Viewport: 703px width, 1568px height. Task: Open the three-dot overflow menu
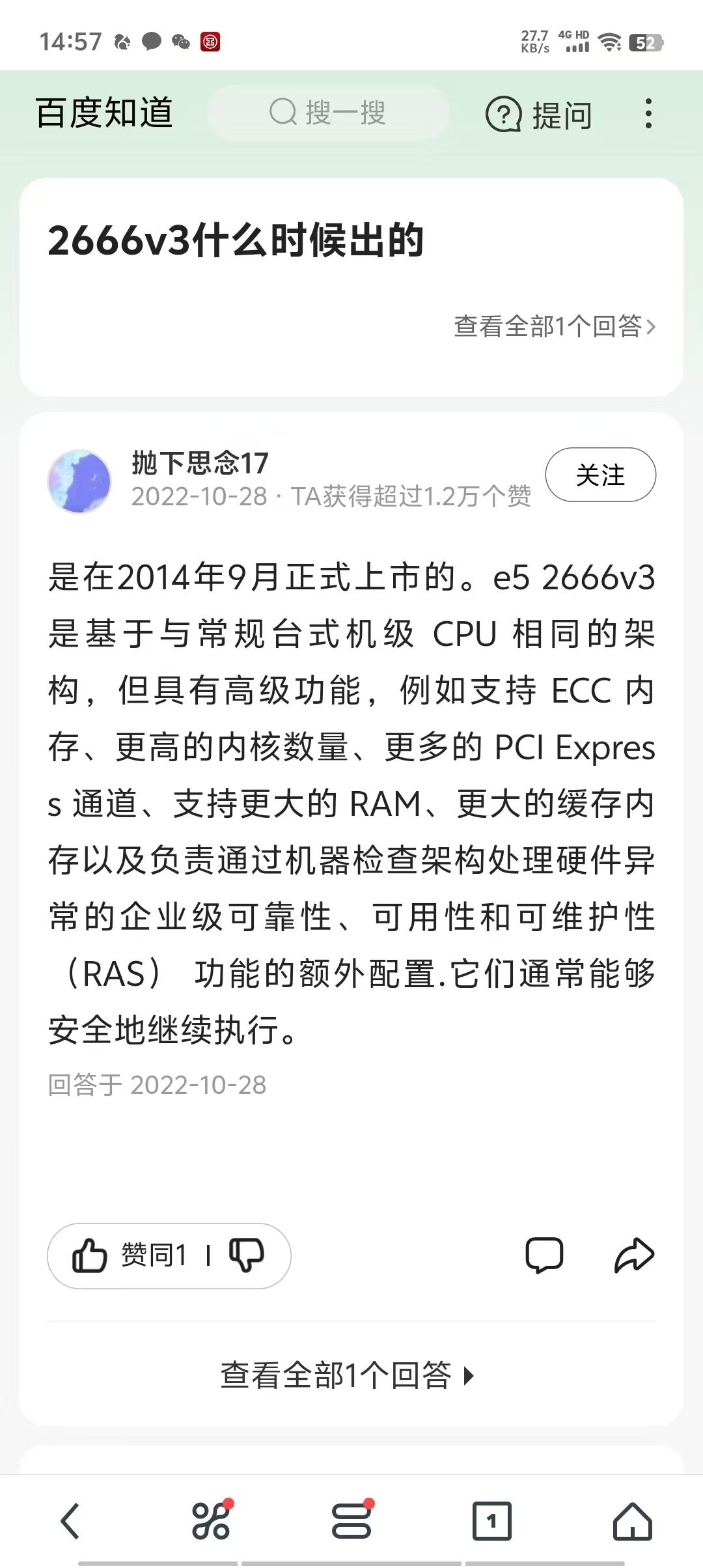pyautogui.click(x=648, y=113)
